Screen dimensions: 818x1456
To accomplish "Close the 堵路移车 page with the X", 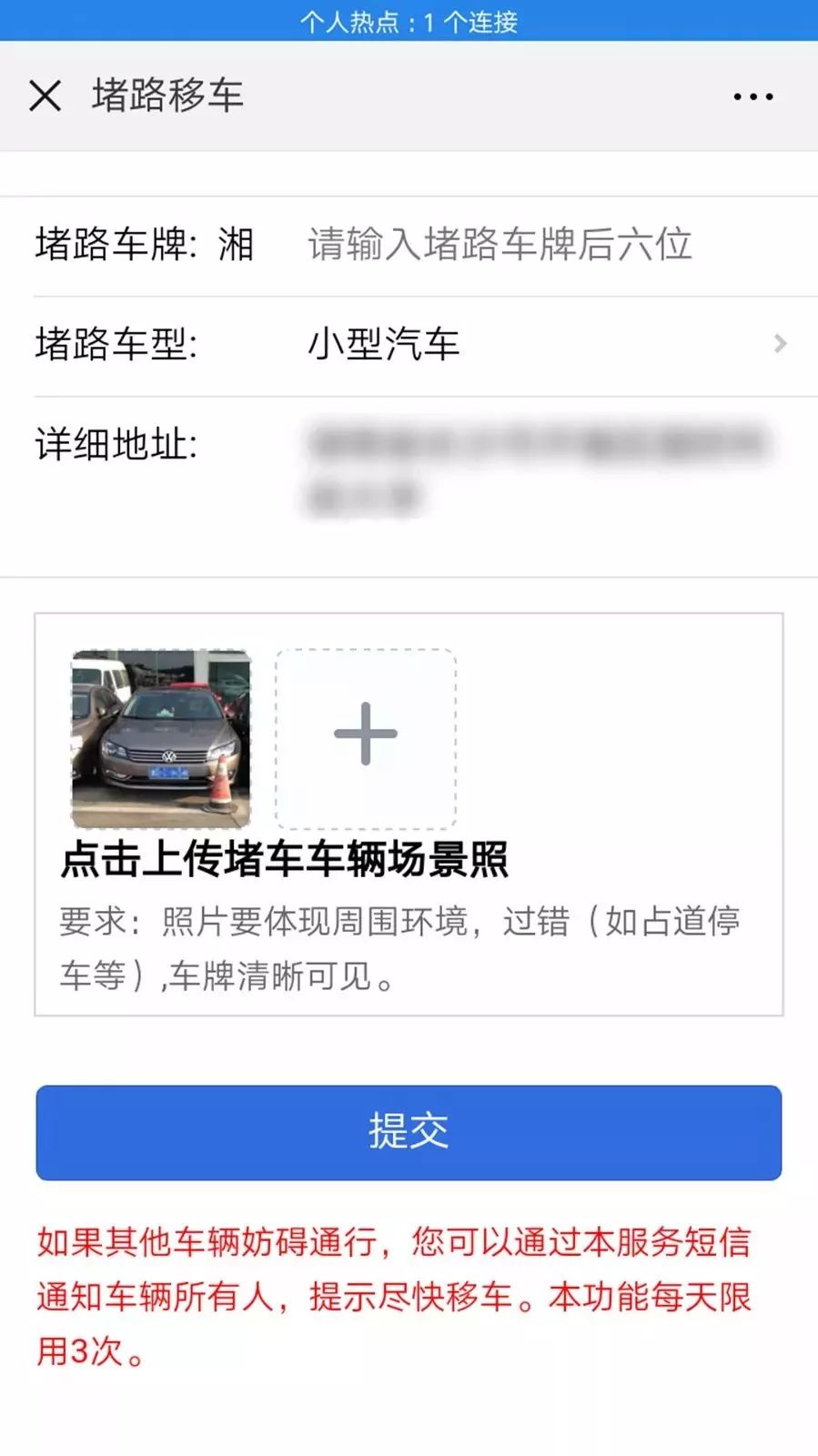I will [45, 94].
